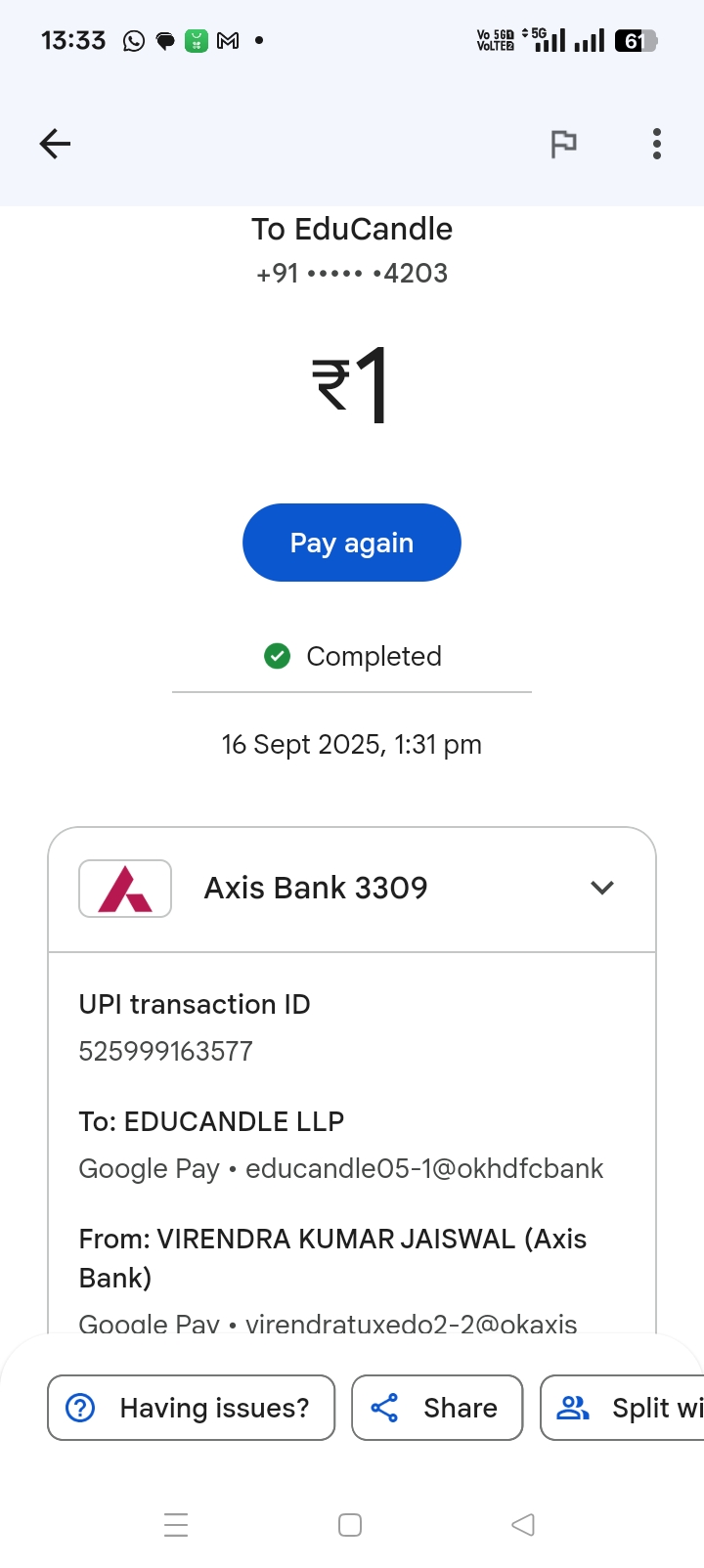Collapse the Axis Bank 3309 details
This screenshot has width=704, height=1568.
[602, 888]
